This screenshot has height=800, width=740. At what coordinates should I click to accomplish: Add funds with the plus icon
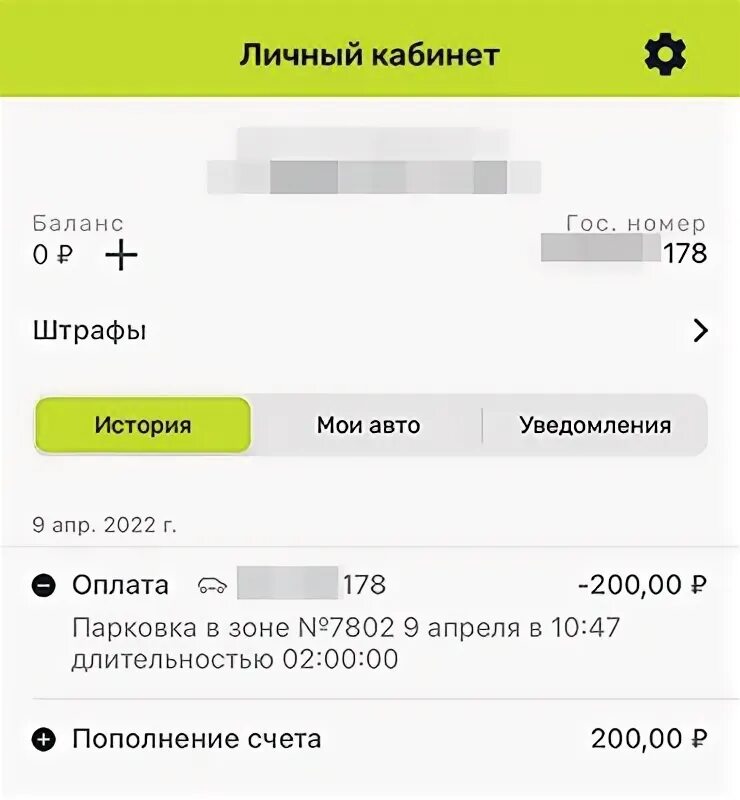click(121, 256)
